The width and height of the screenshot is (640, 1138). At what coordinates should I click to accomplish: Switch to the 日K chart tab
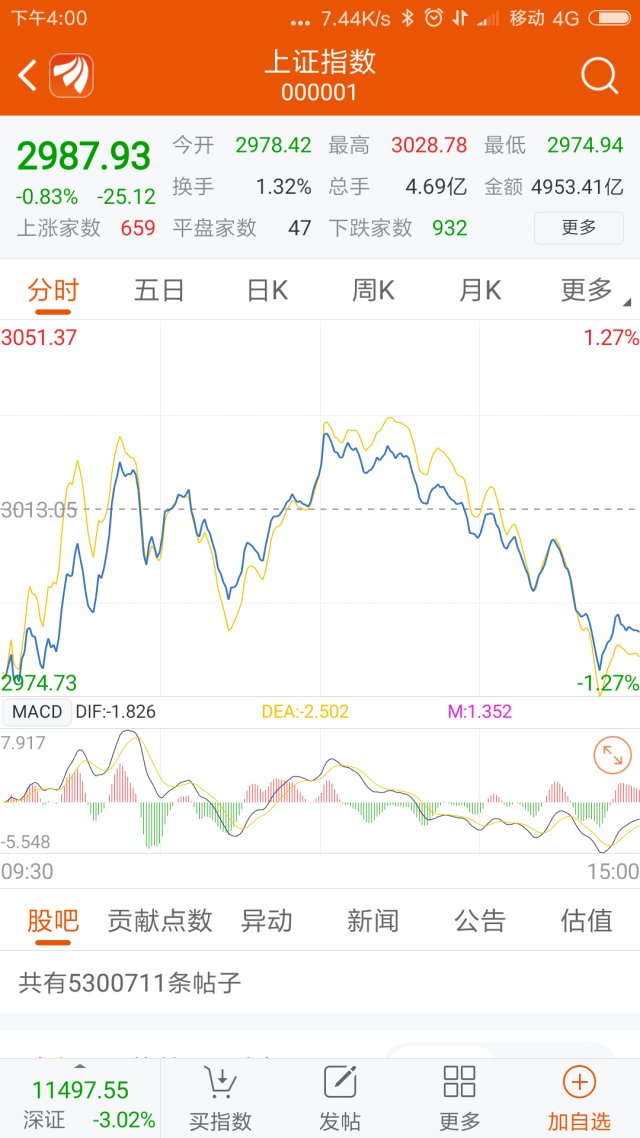coord(266,290)
